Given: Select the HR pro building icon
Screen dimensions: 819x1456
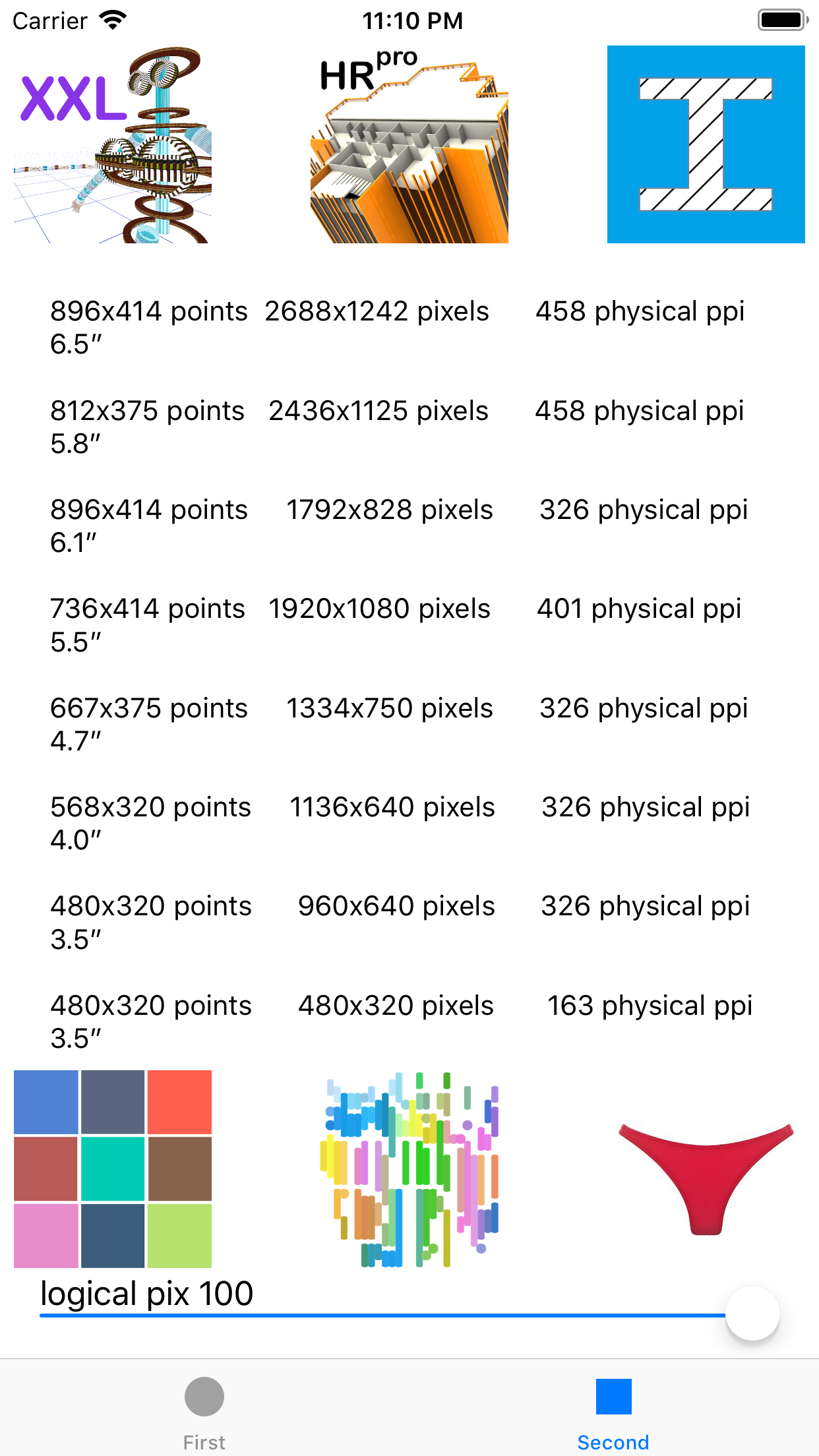Looking at the screenshot, I should click(409, 145).
